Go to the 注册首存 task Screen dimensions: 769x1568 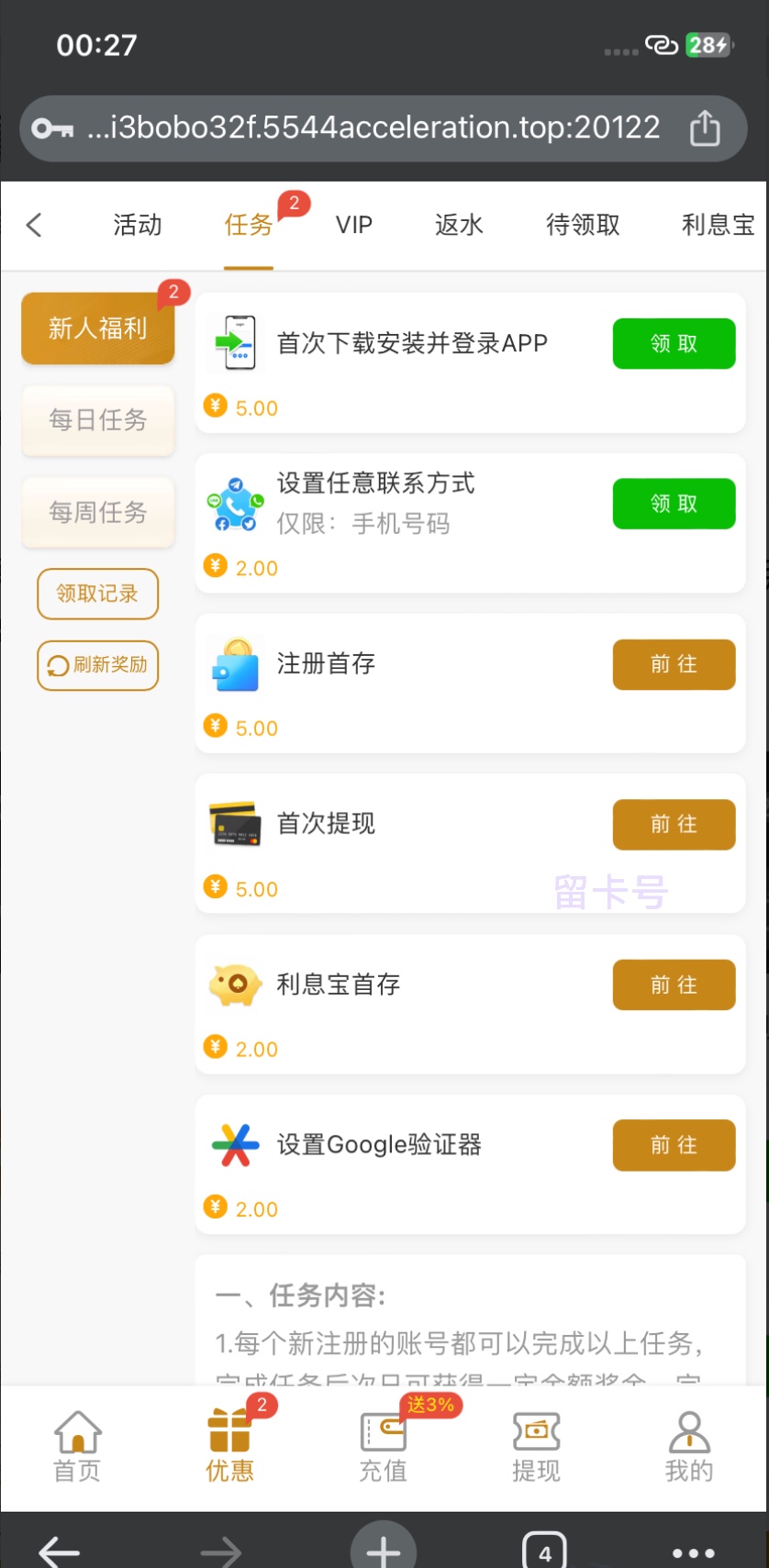674,664
